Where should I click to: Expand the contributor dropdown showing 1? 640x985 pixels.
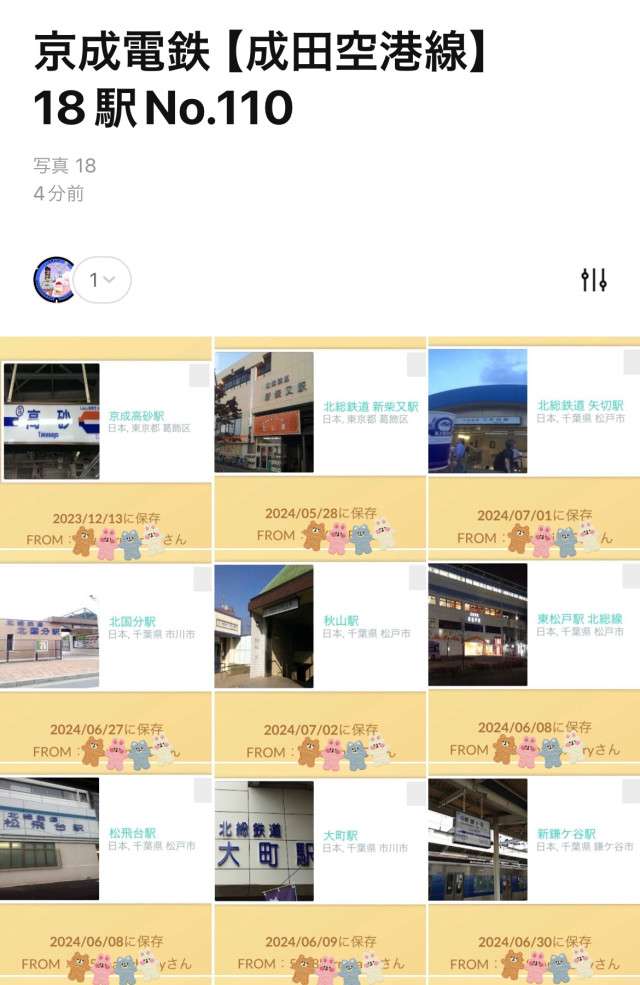click(102, 280)
